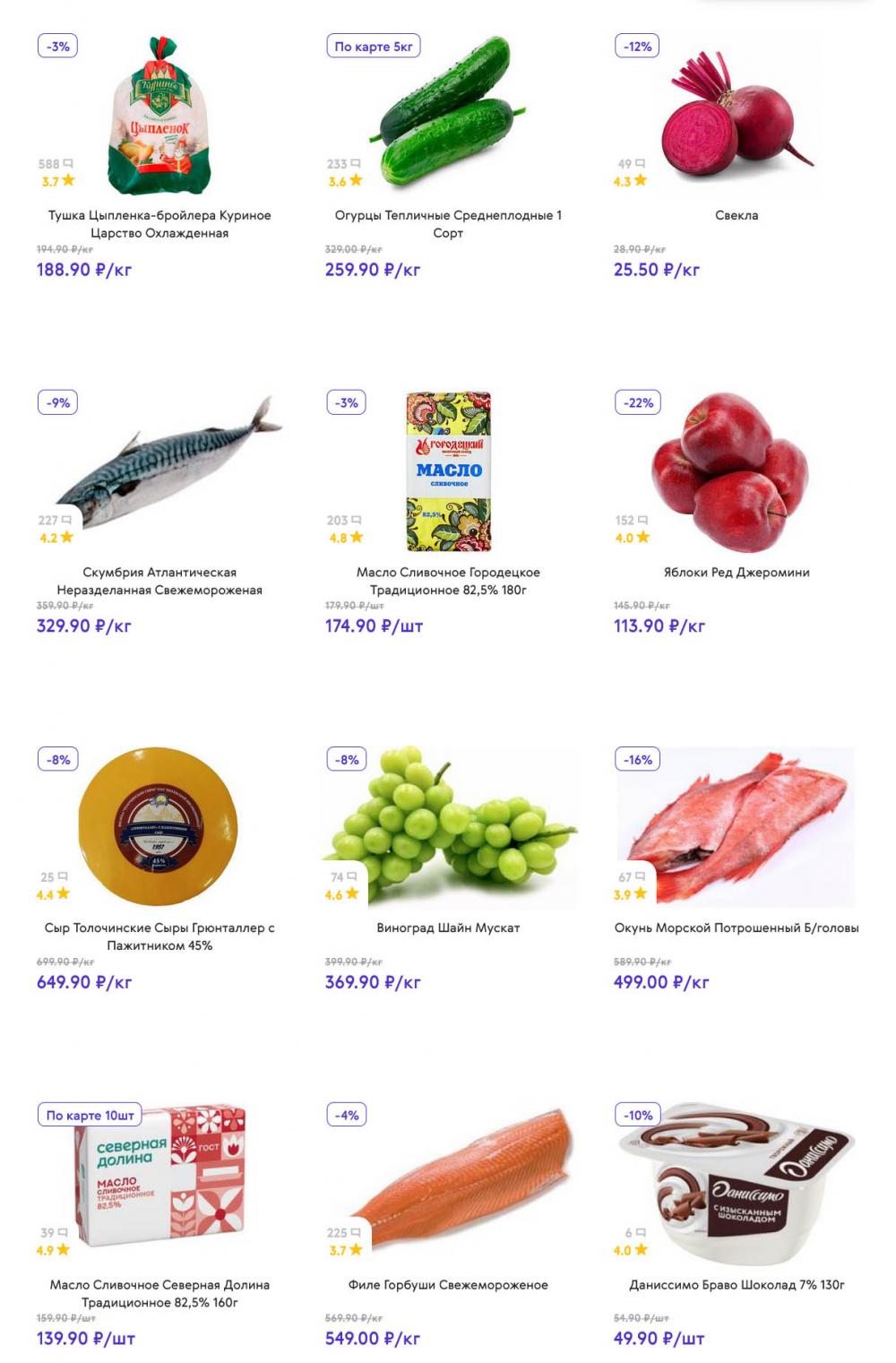
Task: View Филе Горбуши Свежемороженое details
Action: 448,1284
